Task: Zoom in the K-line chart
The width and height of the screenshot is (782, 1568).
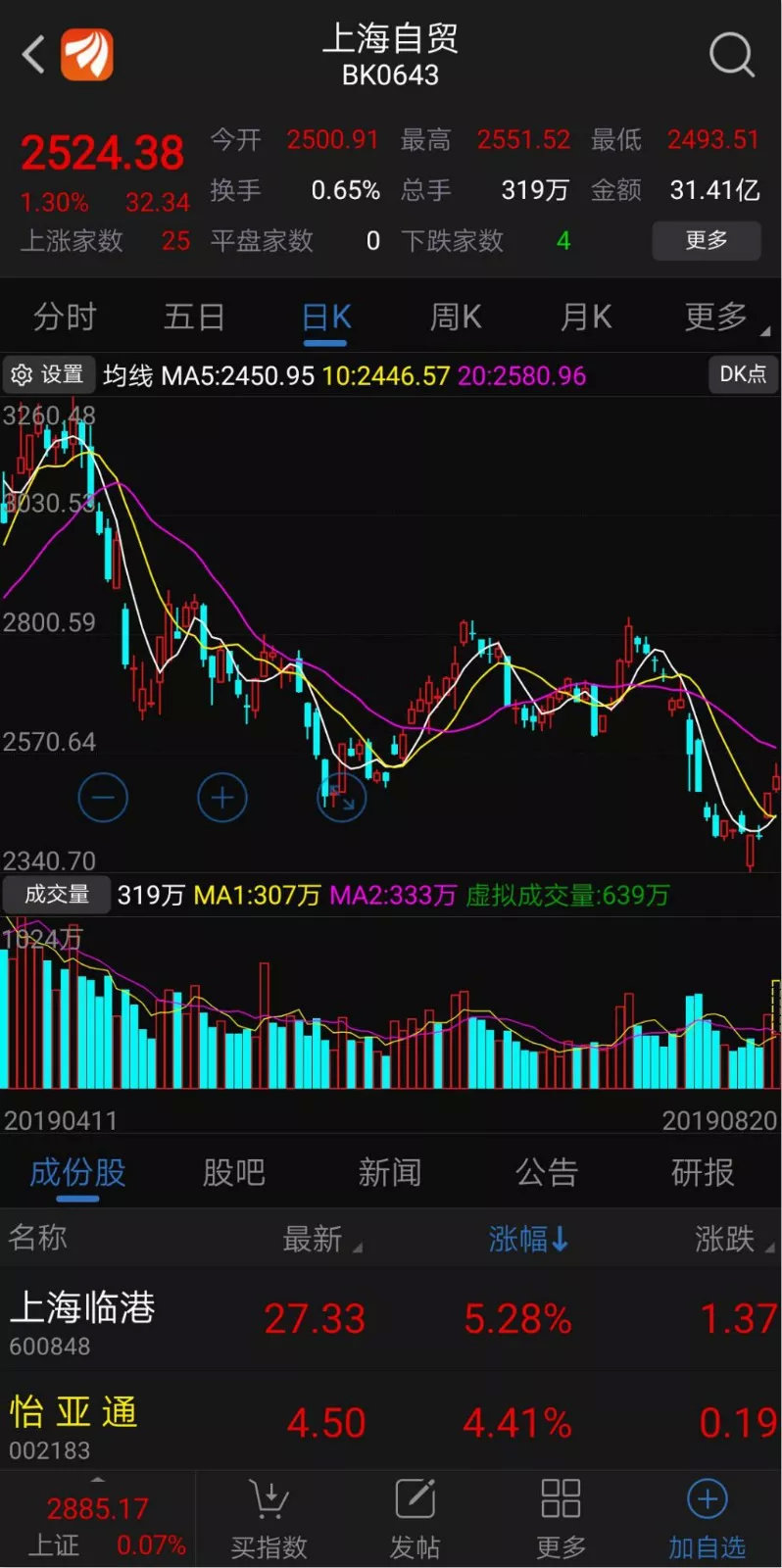Action: [222, 798]
